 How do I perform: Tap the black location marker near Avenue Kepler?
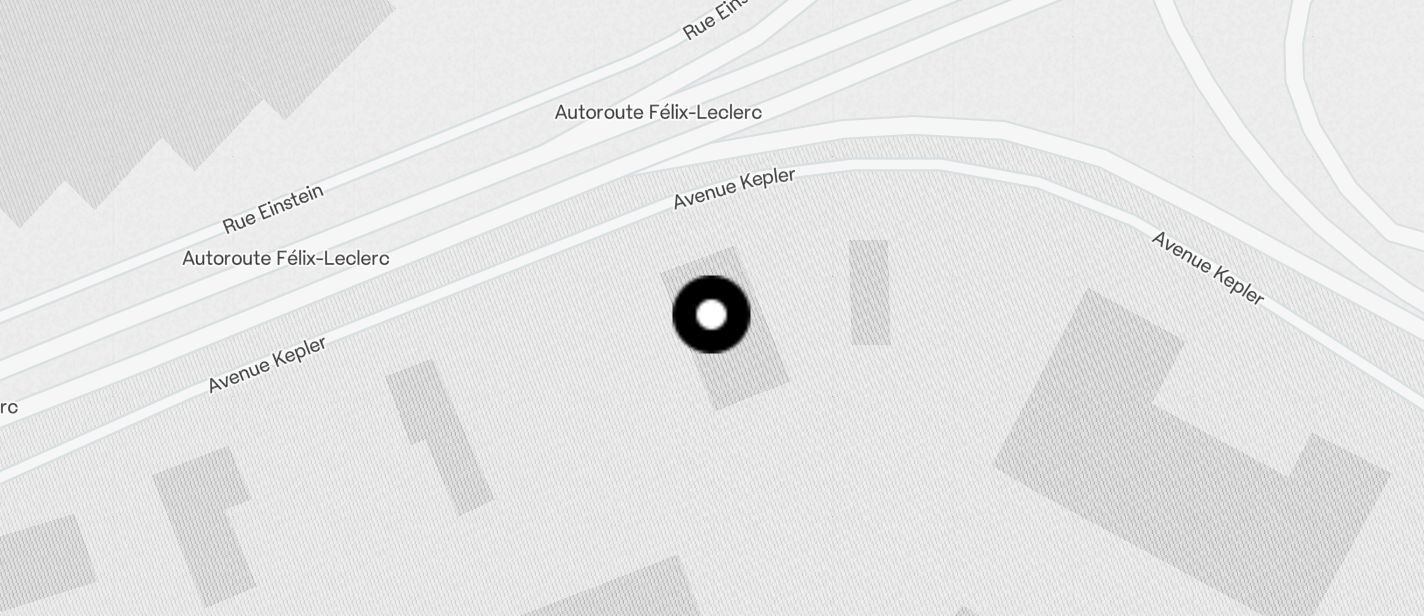711,315
